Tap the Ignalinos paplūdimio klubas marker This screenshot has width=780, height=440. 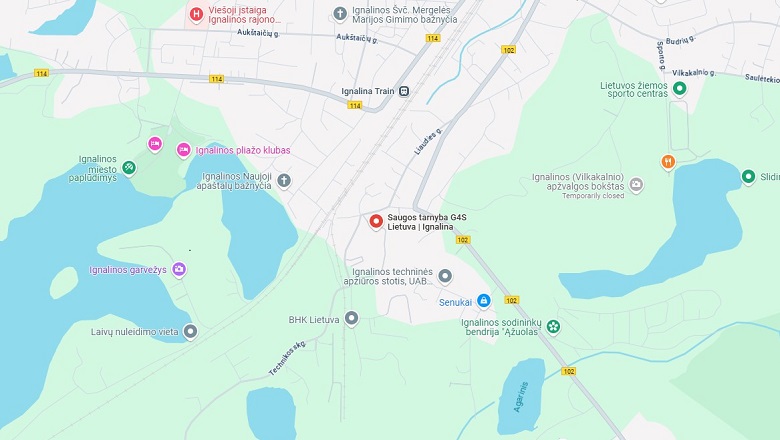[x=183, y=150]
